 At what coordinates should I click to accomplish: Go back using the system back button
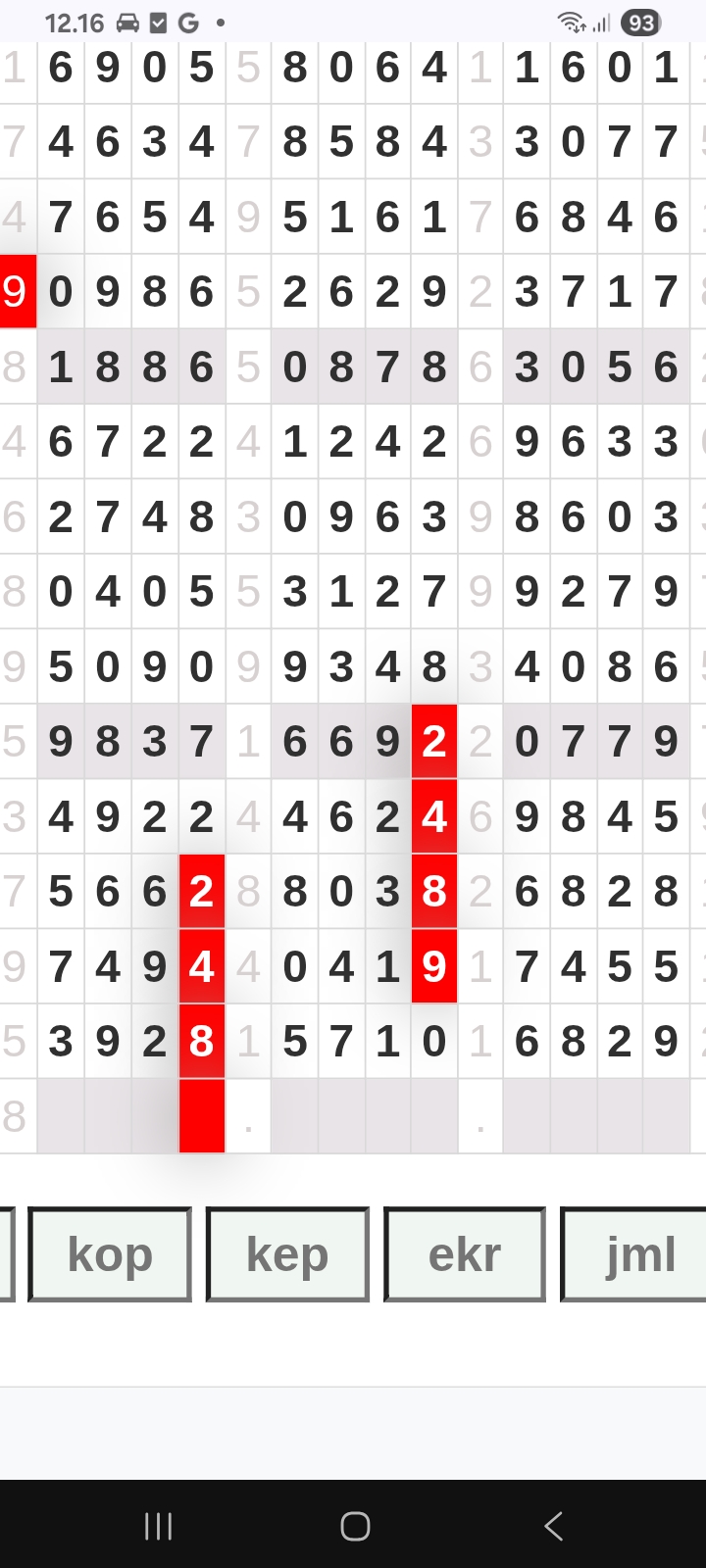click(x=553, y=1526)
